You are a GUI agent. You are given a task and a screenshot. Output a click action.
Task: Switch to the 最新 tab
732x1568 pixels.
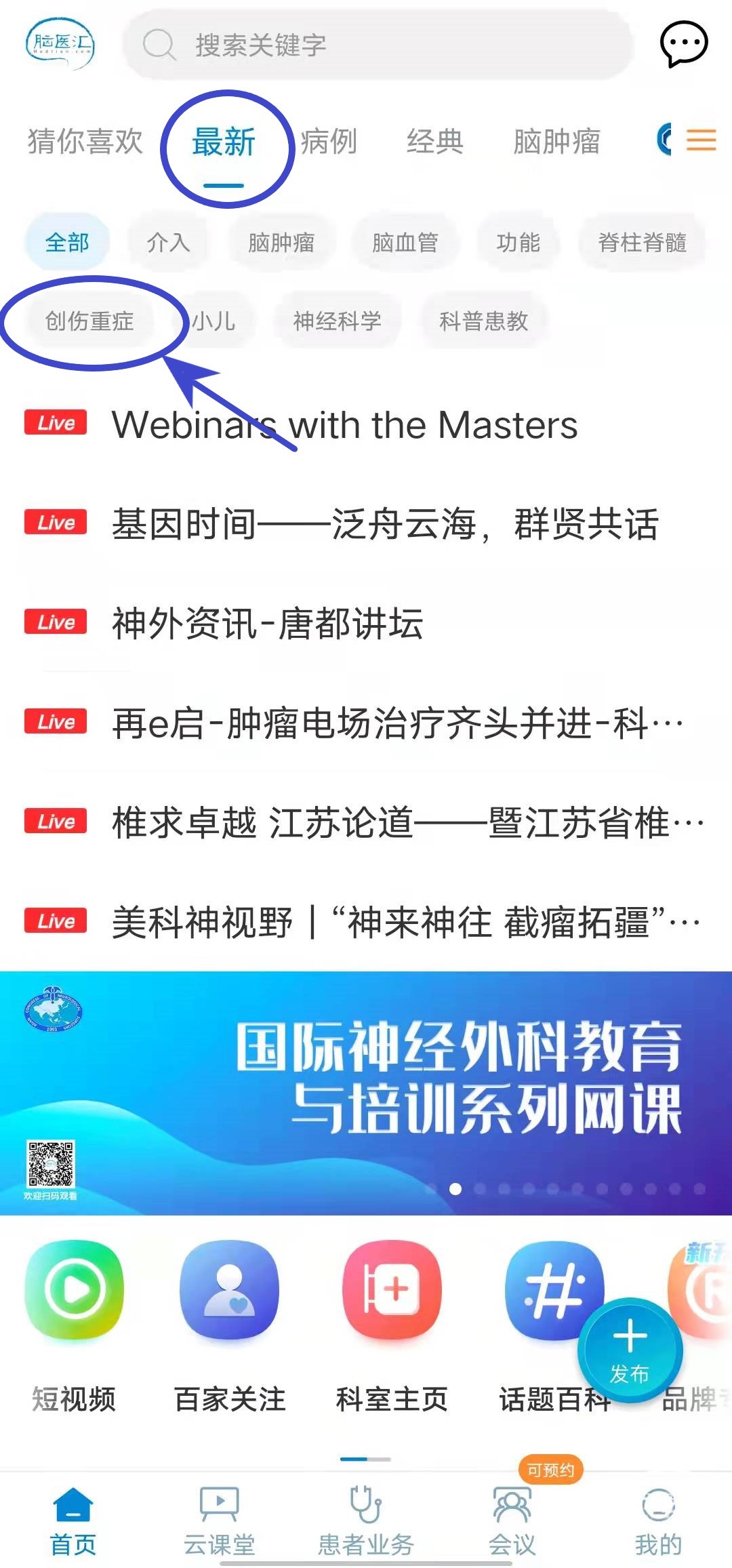click(224, 143)
